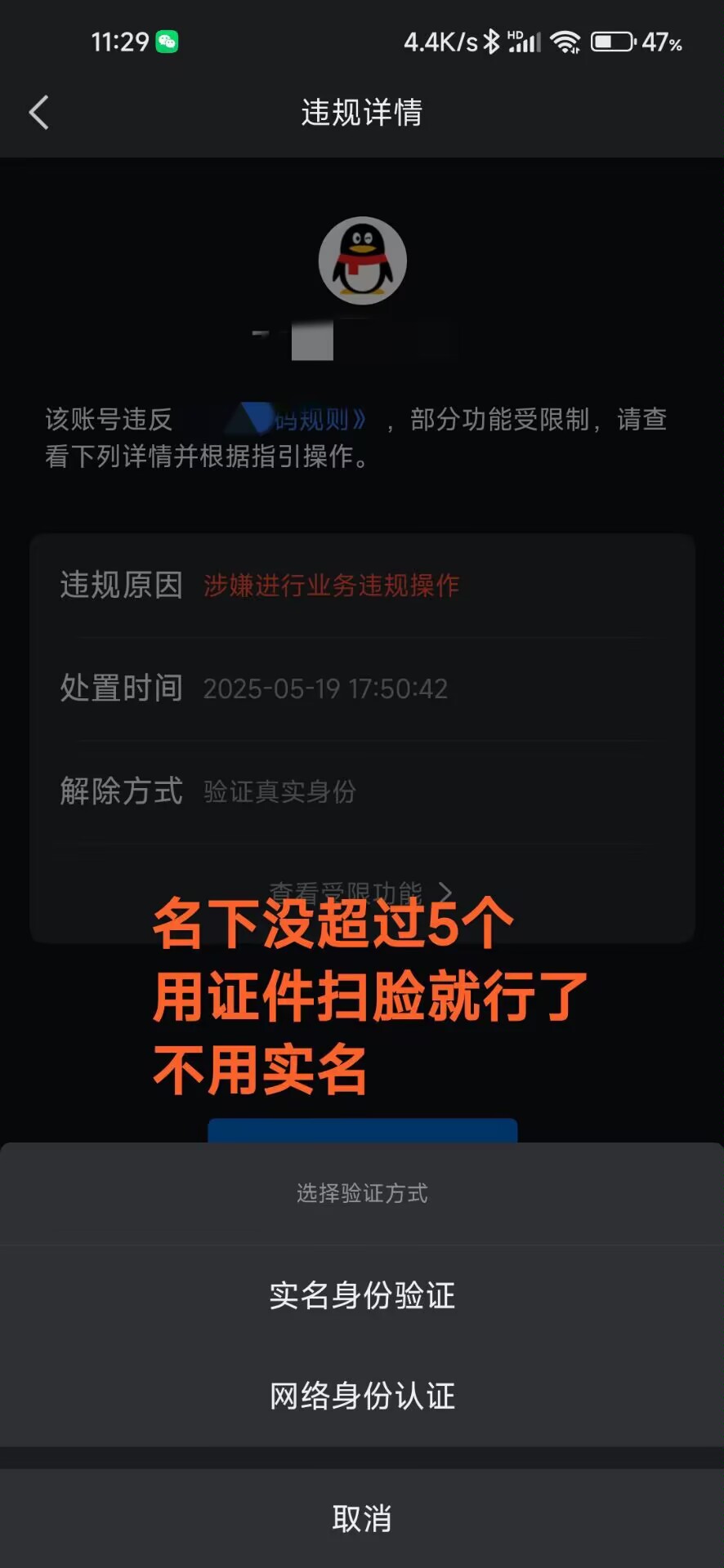Viewport: 724px width, 1568px height.
Task: Select 实名身份验证 option
Action: click(x=362, y=1295)
